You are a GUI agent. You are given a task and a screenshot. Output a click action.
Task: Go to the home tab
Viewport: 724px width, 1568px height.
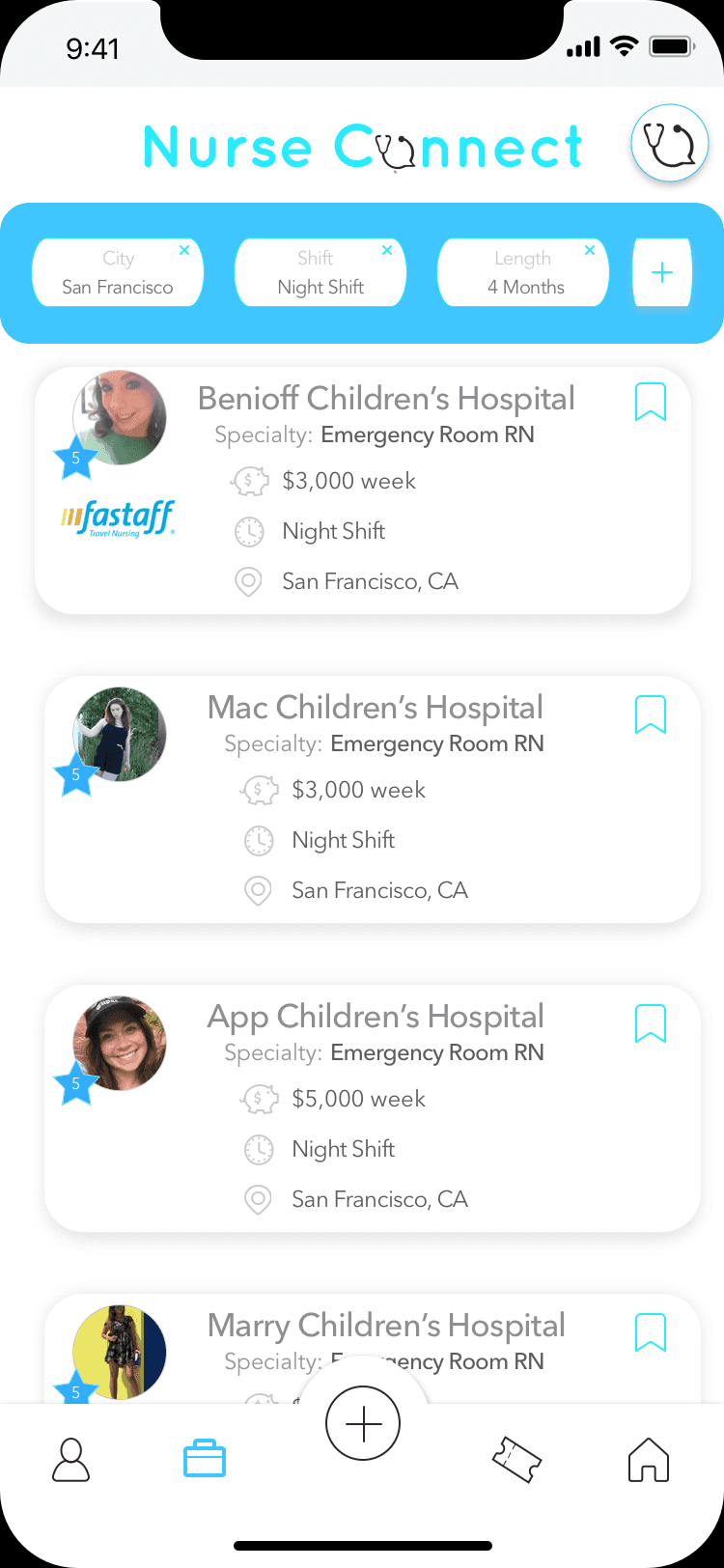click(x=649, y=1459)
